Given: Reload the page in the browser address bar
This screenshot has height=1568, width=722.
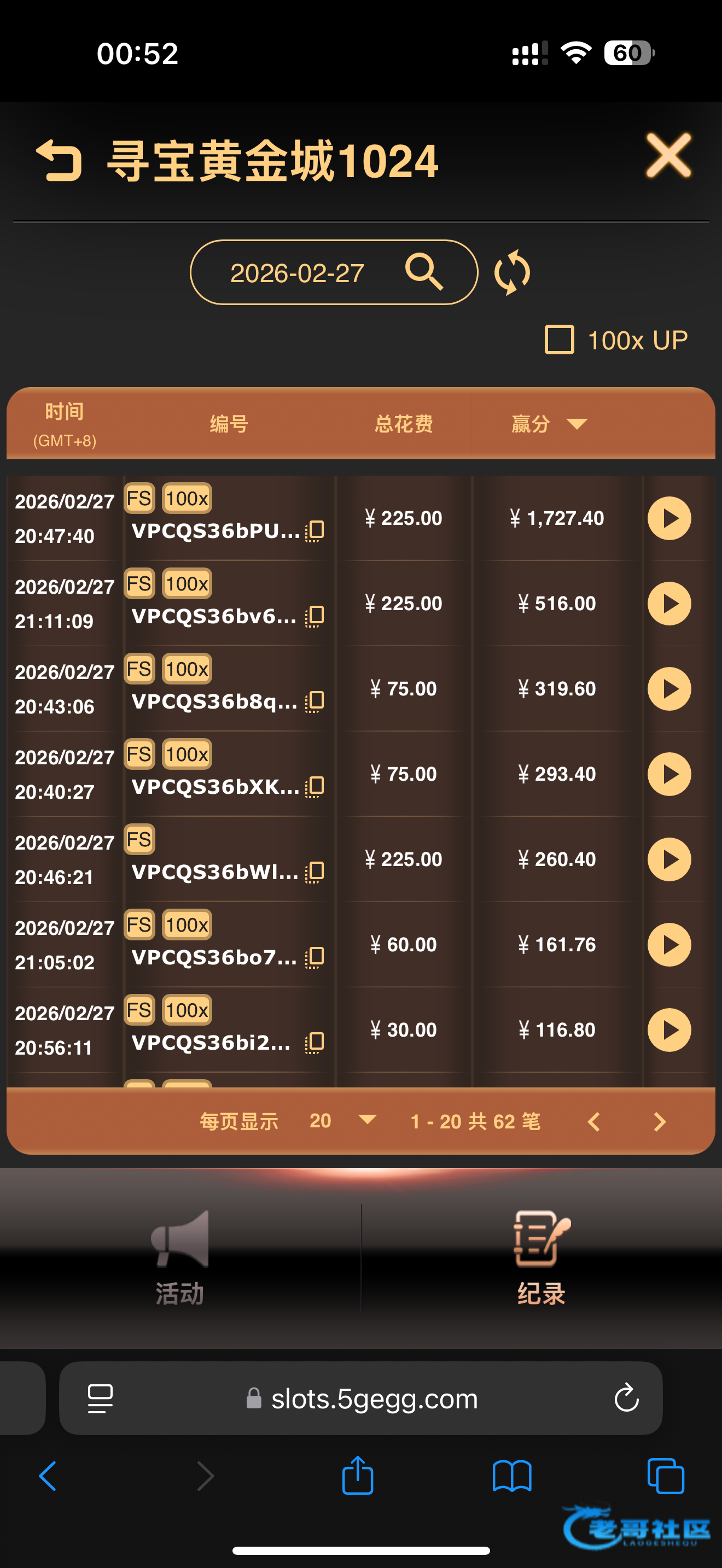Looking at the screenshot, I should [626, 1398].
